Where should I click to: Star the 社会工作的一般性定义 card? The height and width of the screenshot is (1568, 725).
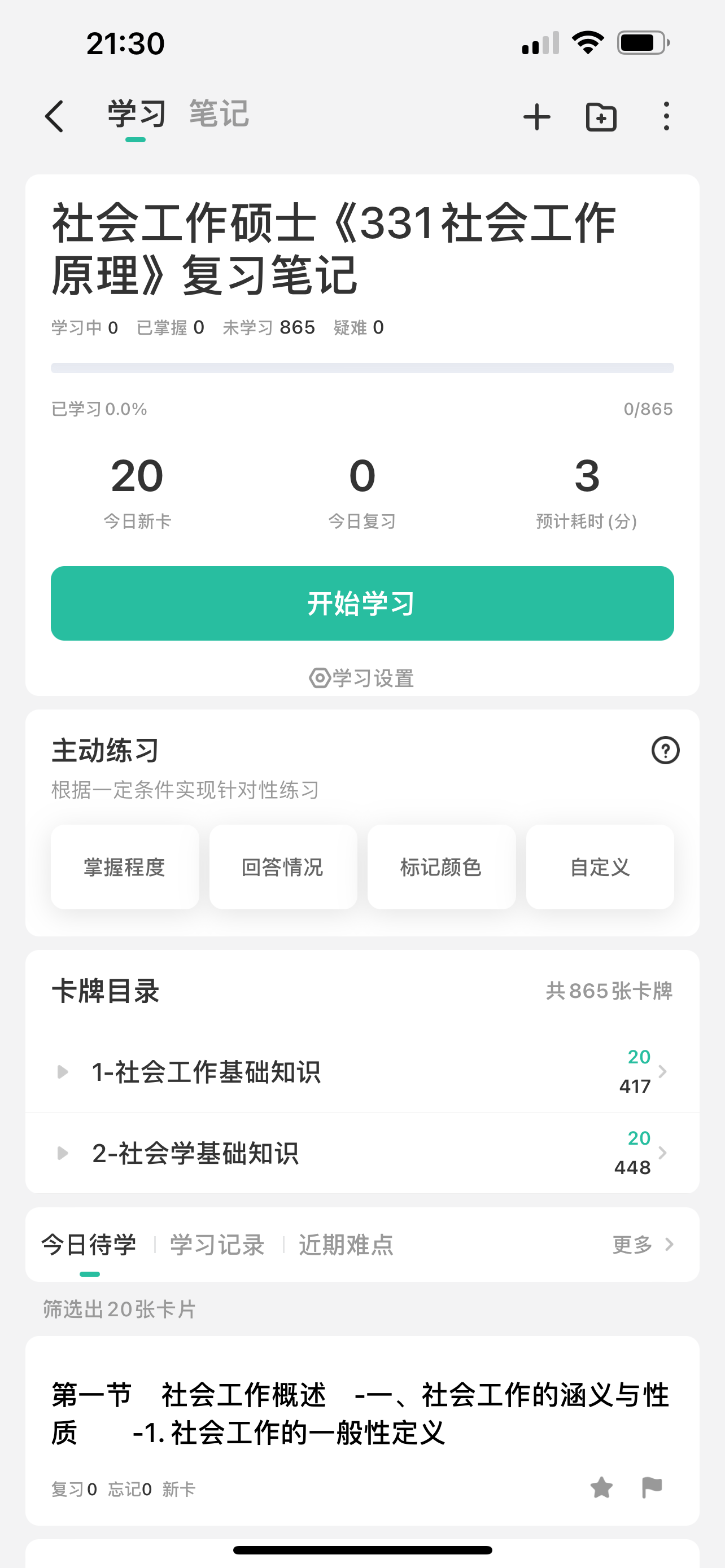coord(601,1488)
